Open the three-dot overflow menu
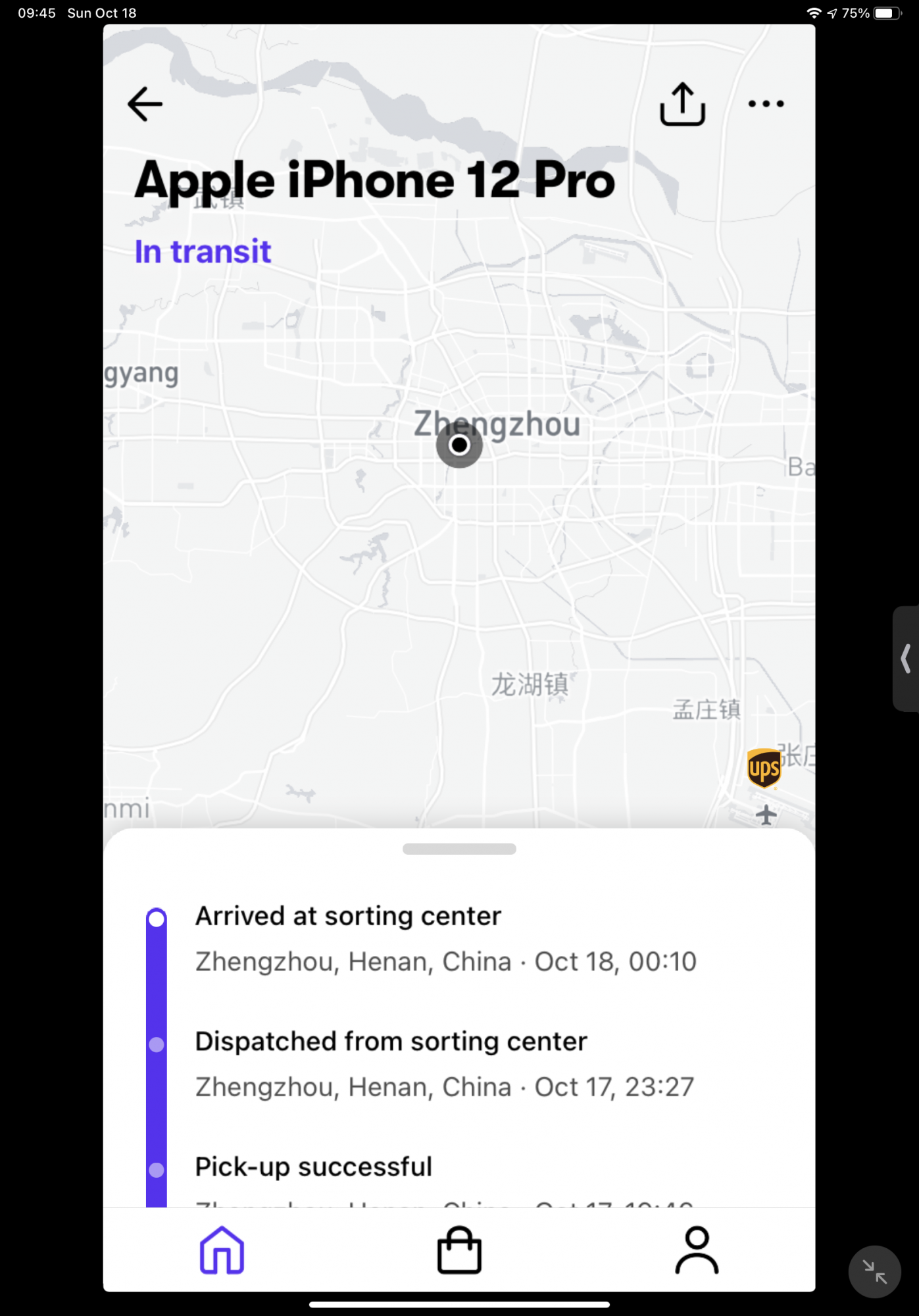 pyautogui.click(x=766, y=104)
